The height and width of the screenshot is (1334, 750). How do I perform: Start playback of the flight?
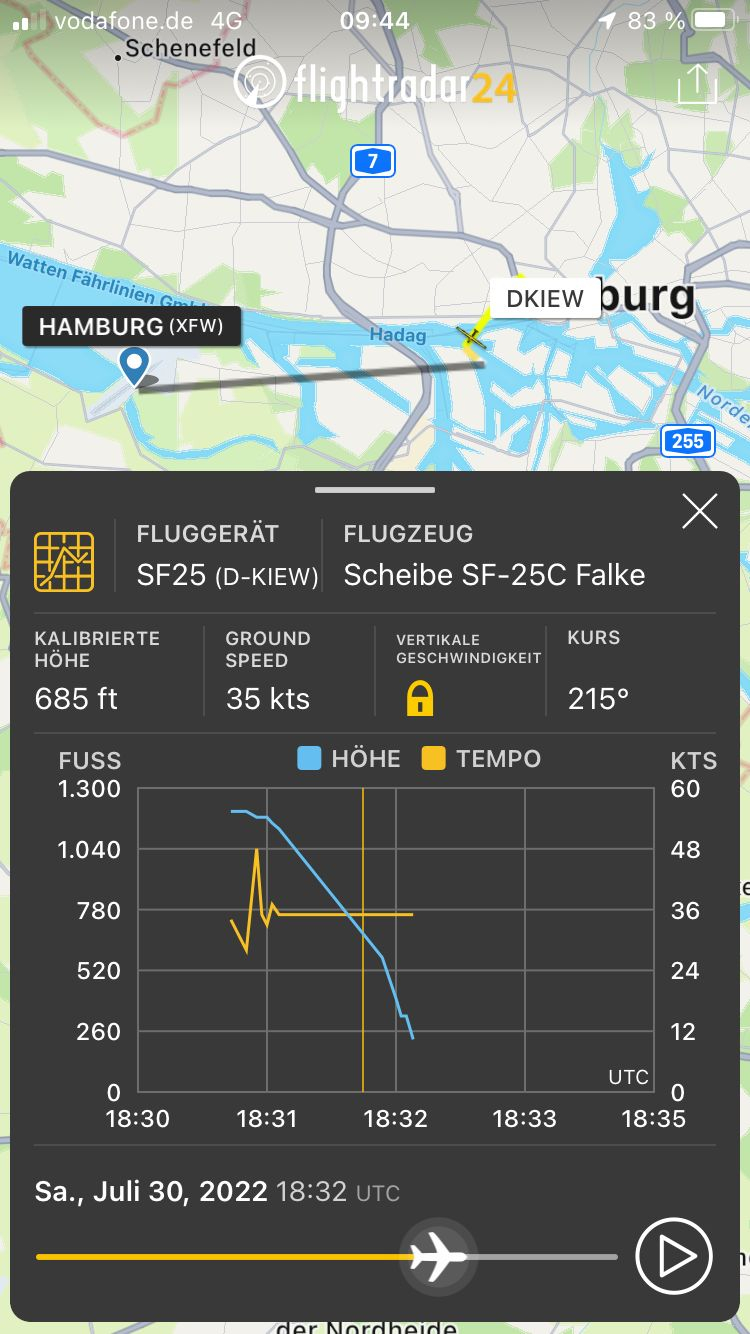click(x=674, y=1256)
